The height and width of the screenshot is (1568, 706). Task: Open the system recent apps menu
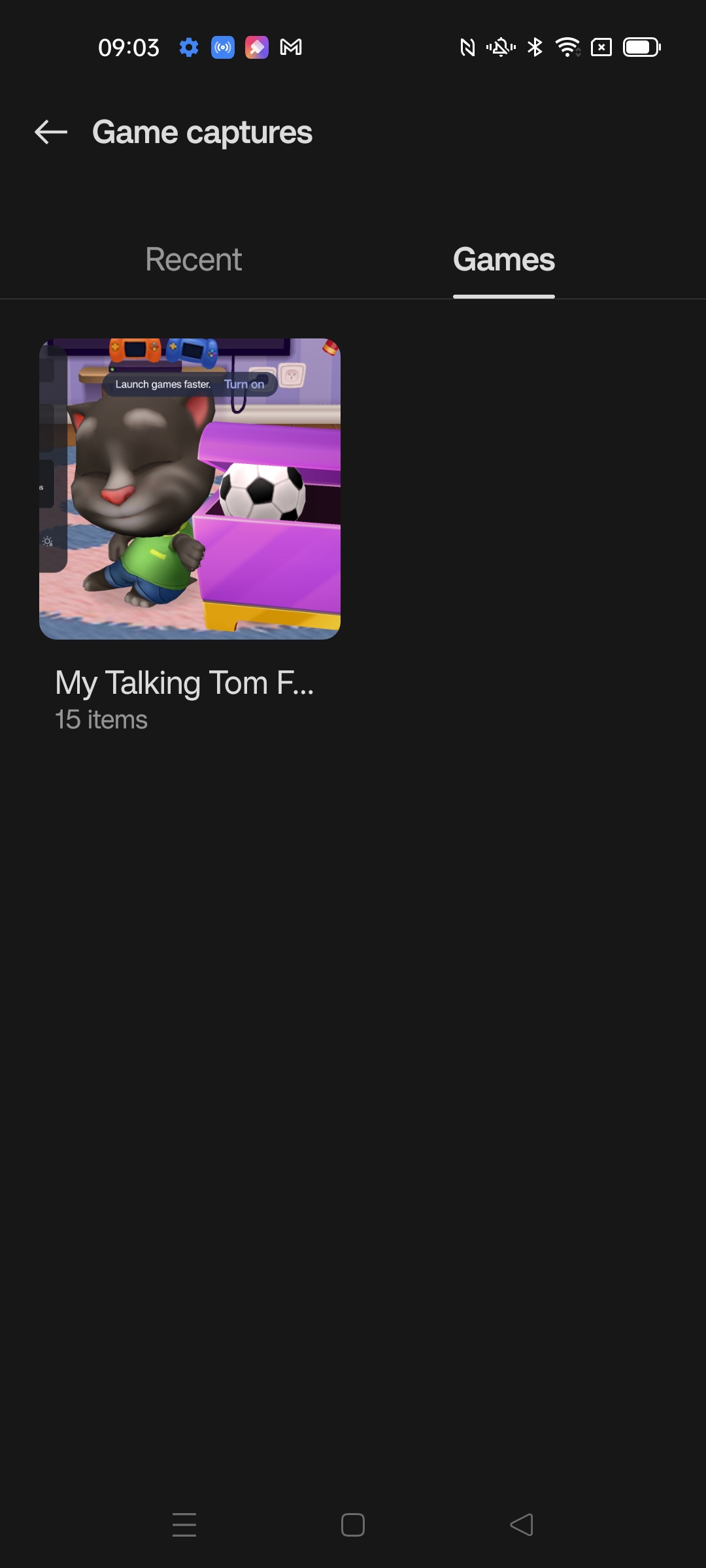(184, 1525)
